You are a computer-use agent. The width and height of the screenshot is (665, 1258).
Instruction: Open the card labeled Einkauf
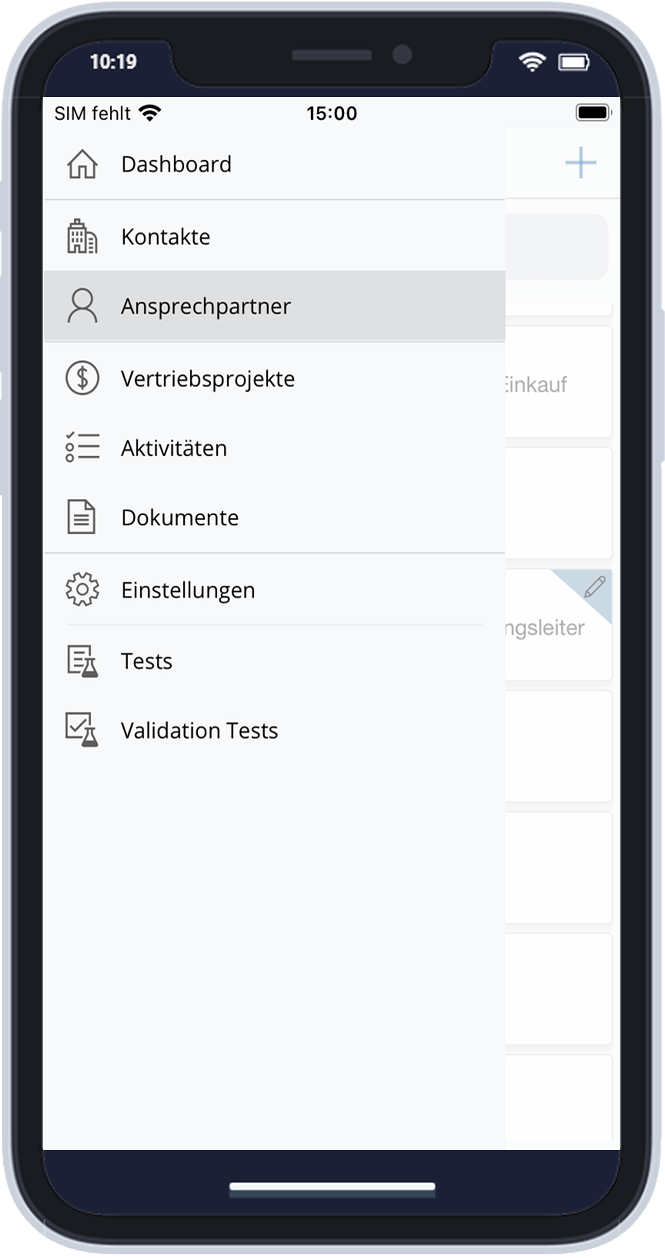pos(559,382)
